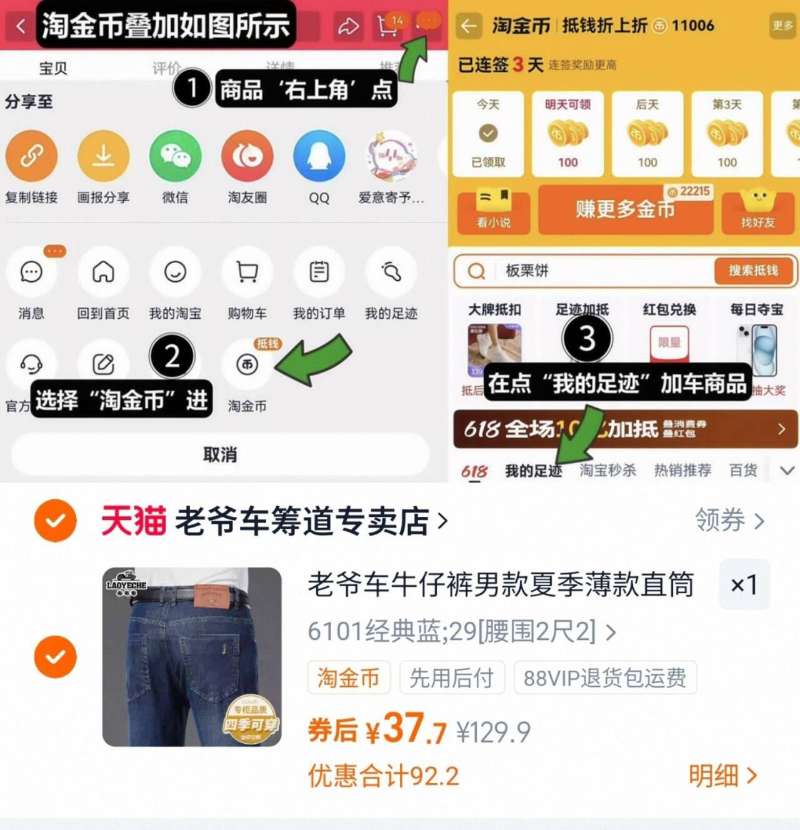Viewport: 800px width, 830px height.
Task: Select the WeChat share icon
Action: [x=175, y=157]
